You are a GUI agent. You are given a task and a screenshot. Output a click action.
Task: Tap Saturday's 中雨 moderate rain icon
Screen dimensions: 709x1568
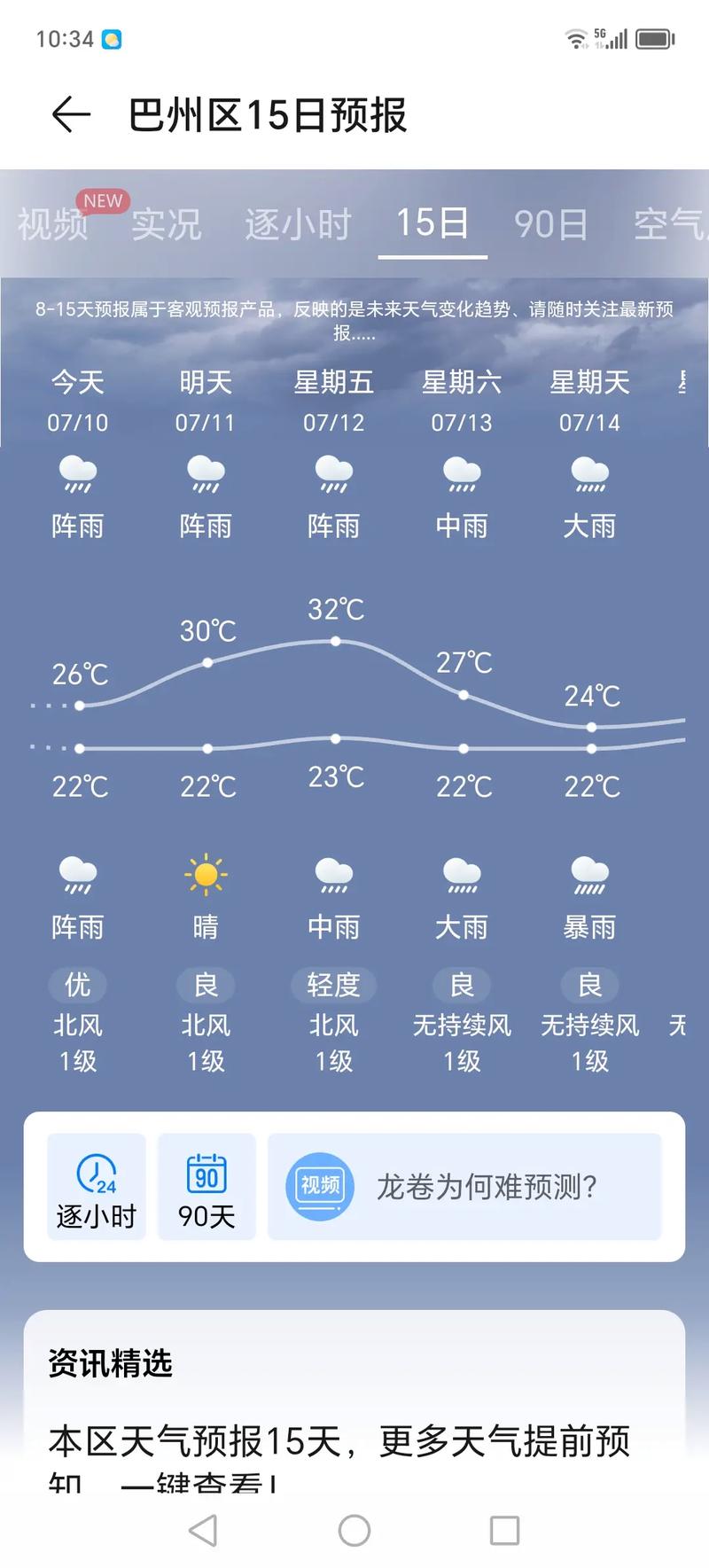point(462,476)
